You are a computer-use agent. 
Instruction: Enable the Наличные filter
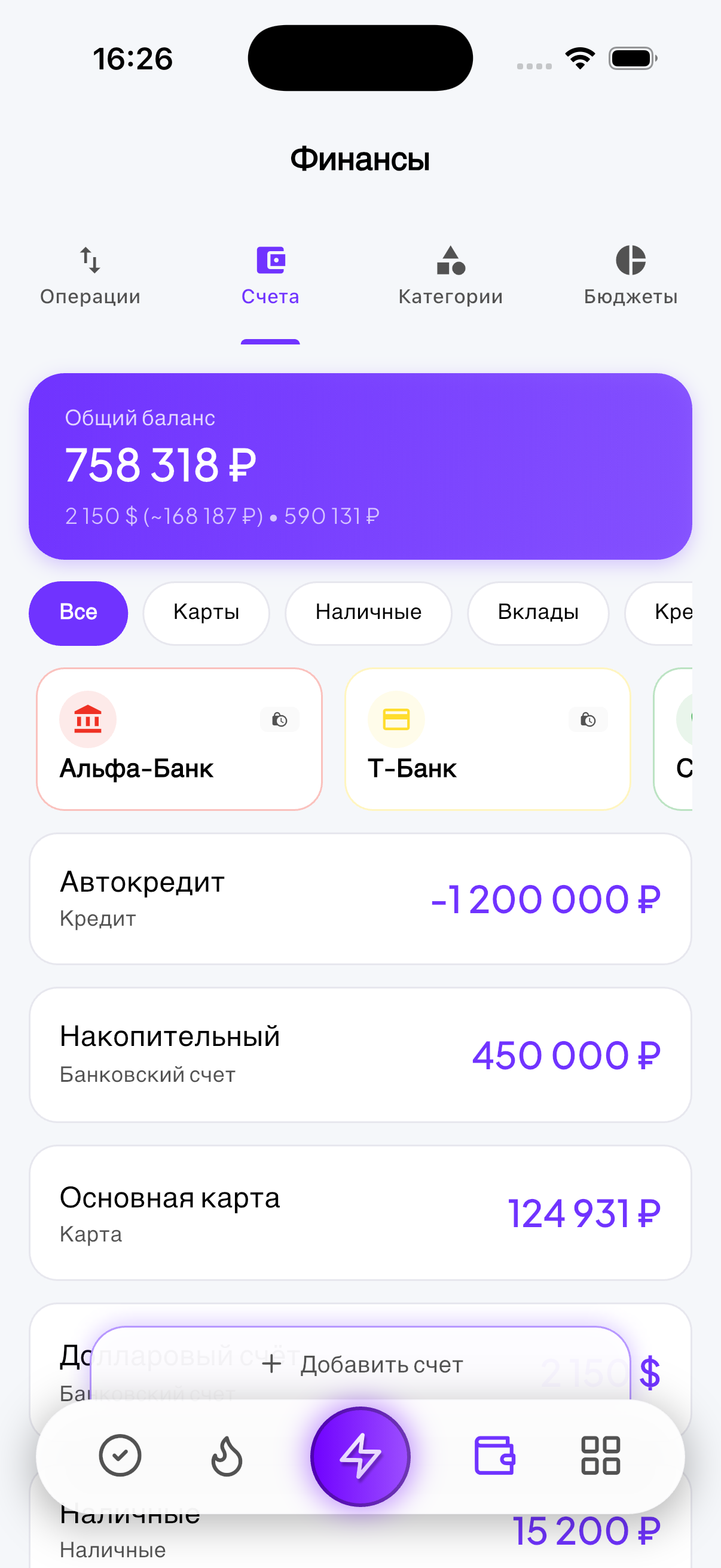(368, 612)
